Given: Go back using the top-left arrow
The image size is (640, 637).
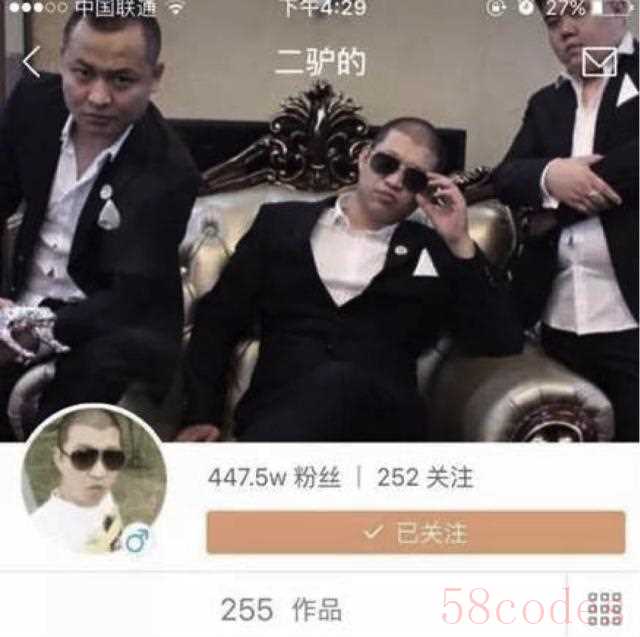Looking at the screenshot, I should (32, 62).
